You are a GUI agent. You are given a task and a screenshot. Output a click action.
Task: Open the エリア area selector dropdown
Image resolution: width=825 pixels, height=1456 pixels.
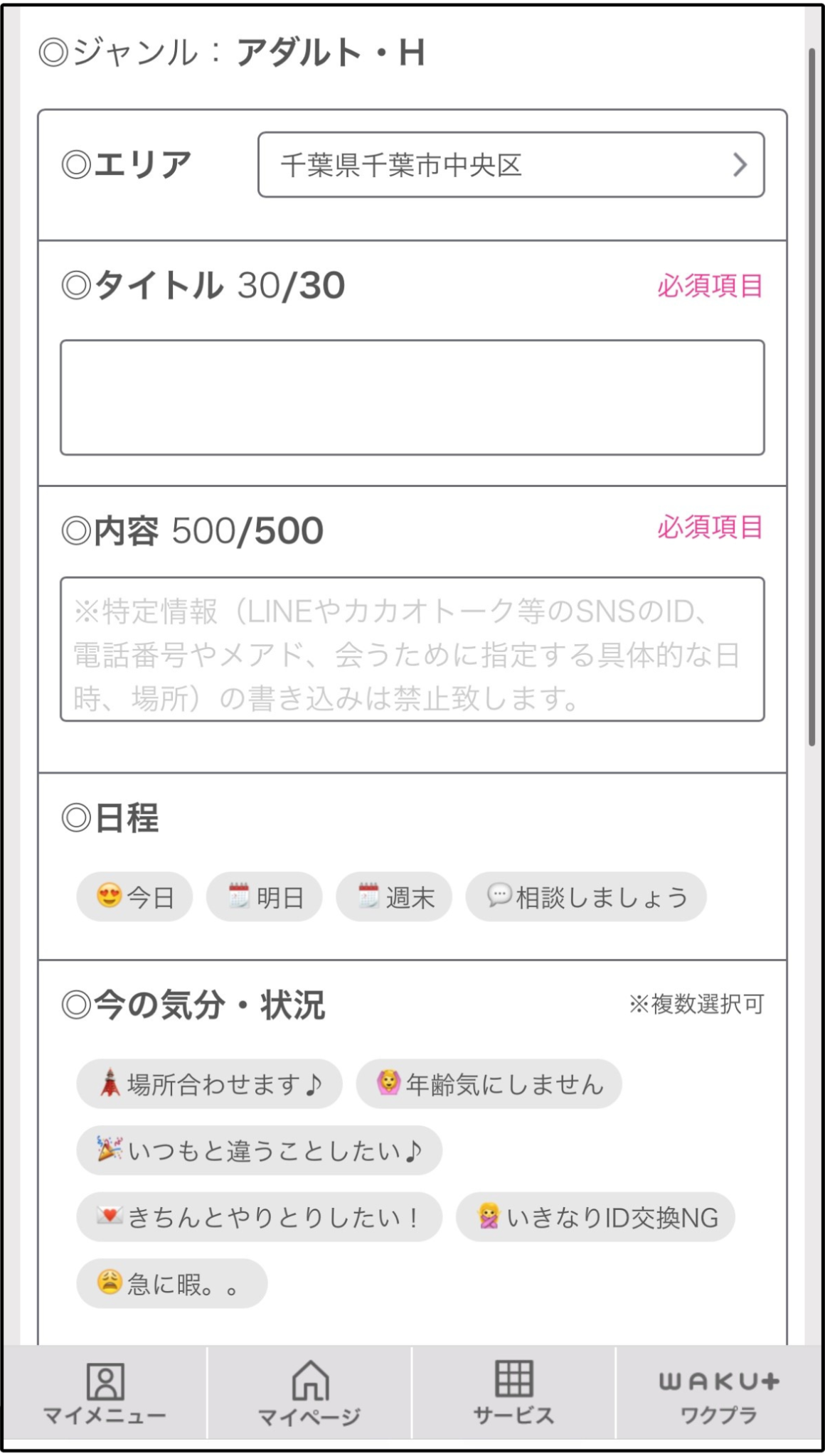click(x=511, y=165)
